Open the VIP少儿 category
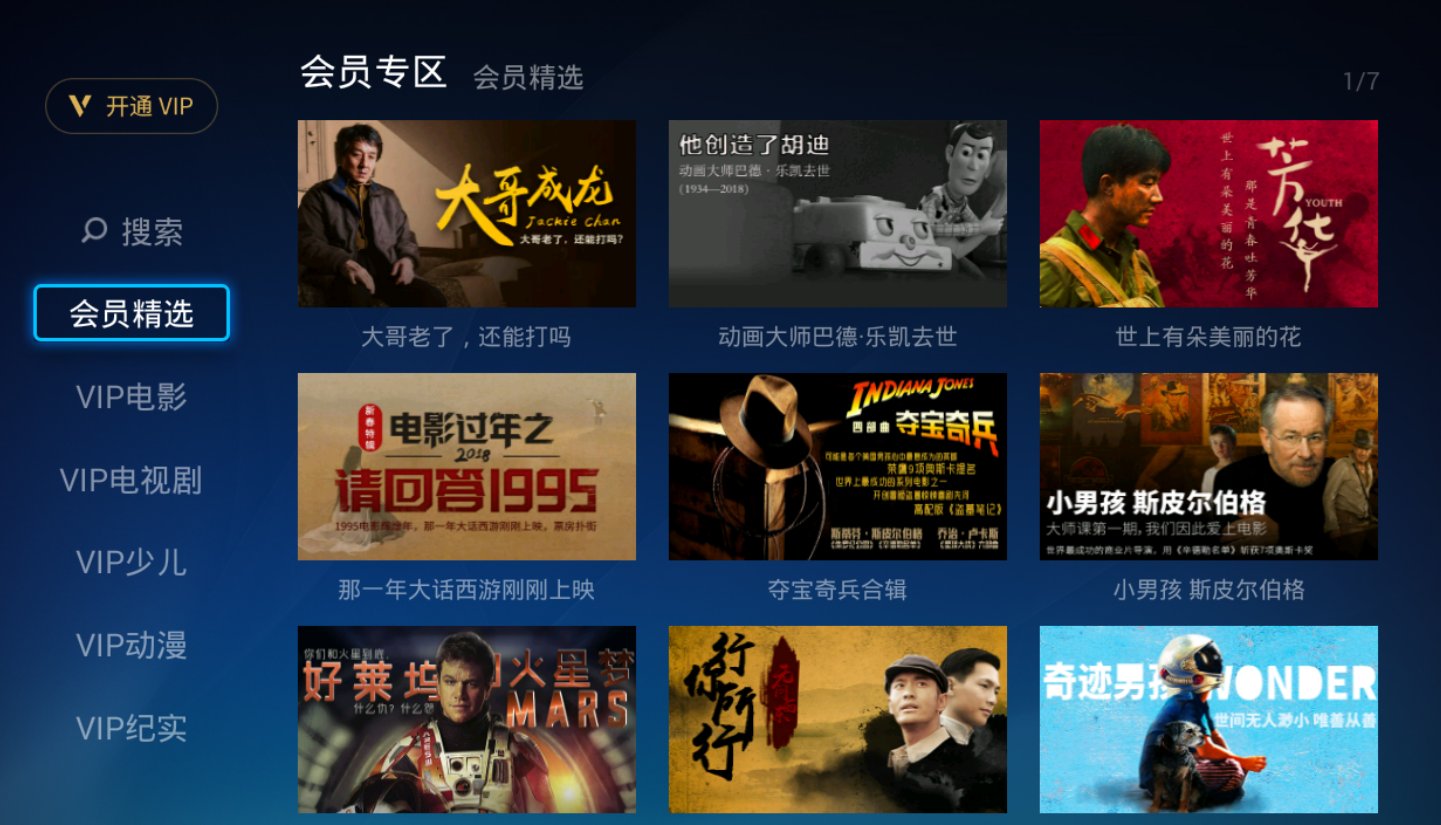 (x=131, y=562)
